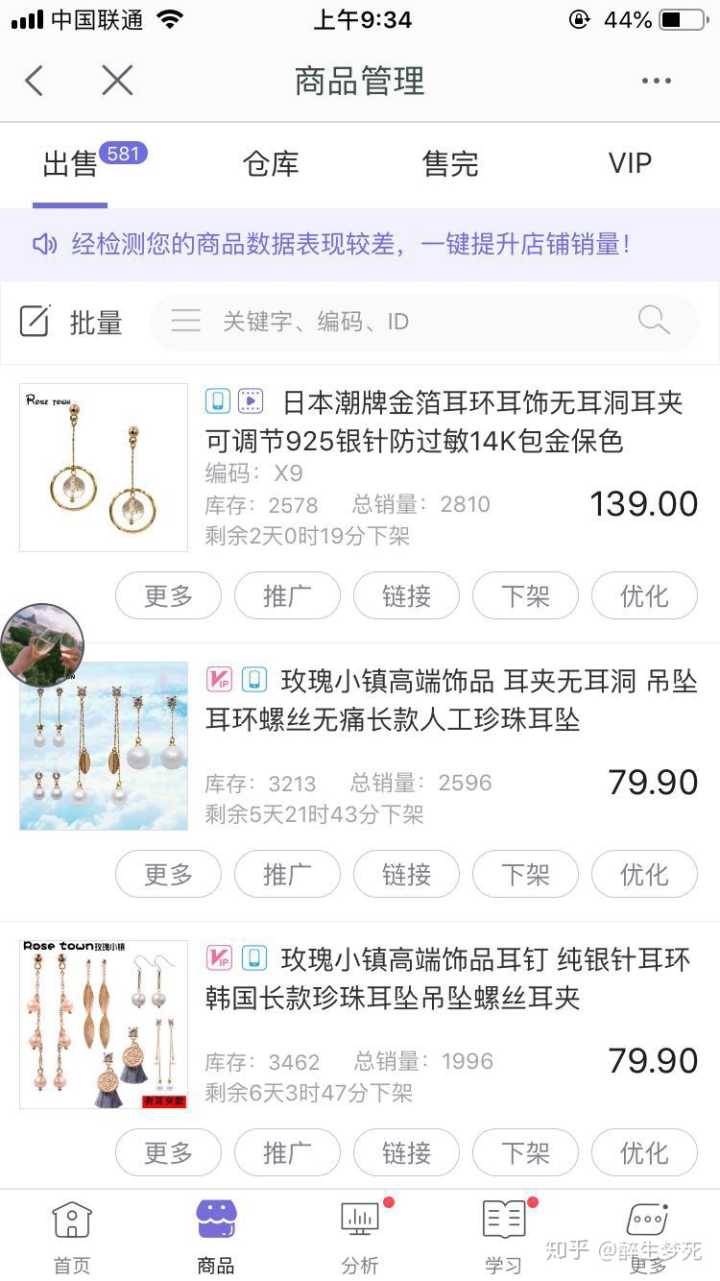Screen dimensions: 720x1281
Task: Tap 优化 for the 耳夹无耳洞 吊坠 item
Action: [644, 875]
